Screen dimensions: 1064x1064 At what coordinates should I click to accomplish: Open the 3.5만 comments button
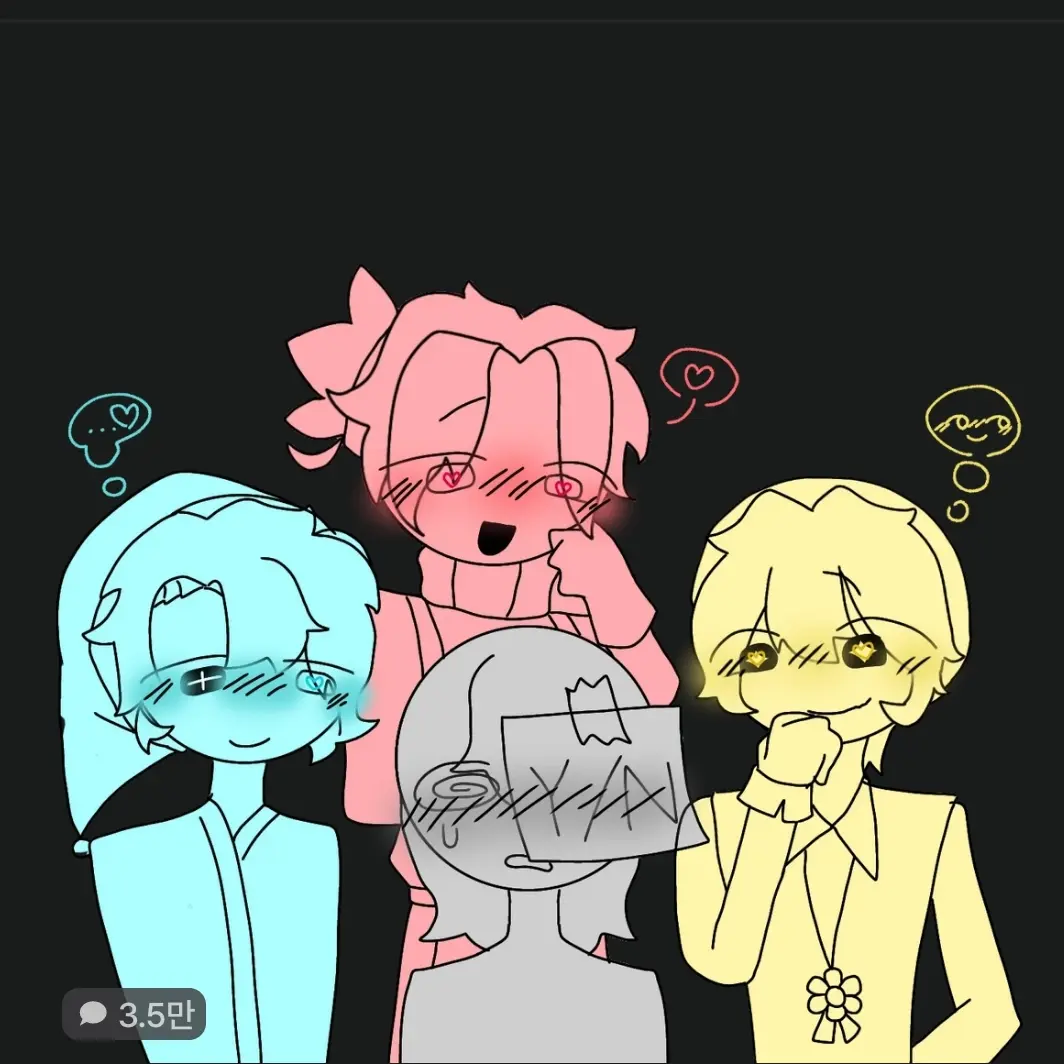click(x=134, y=1014)
